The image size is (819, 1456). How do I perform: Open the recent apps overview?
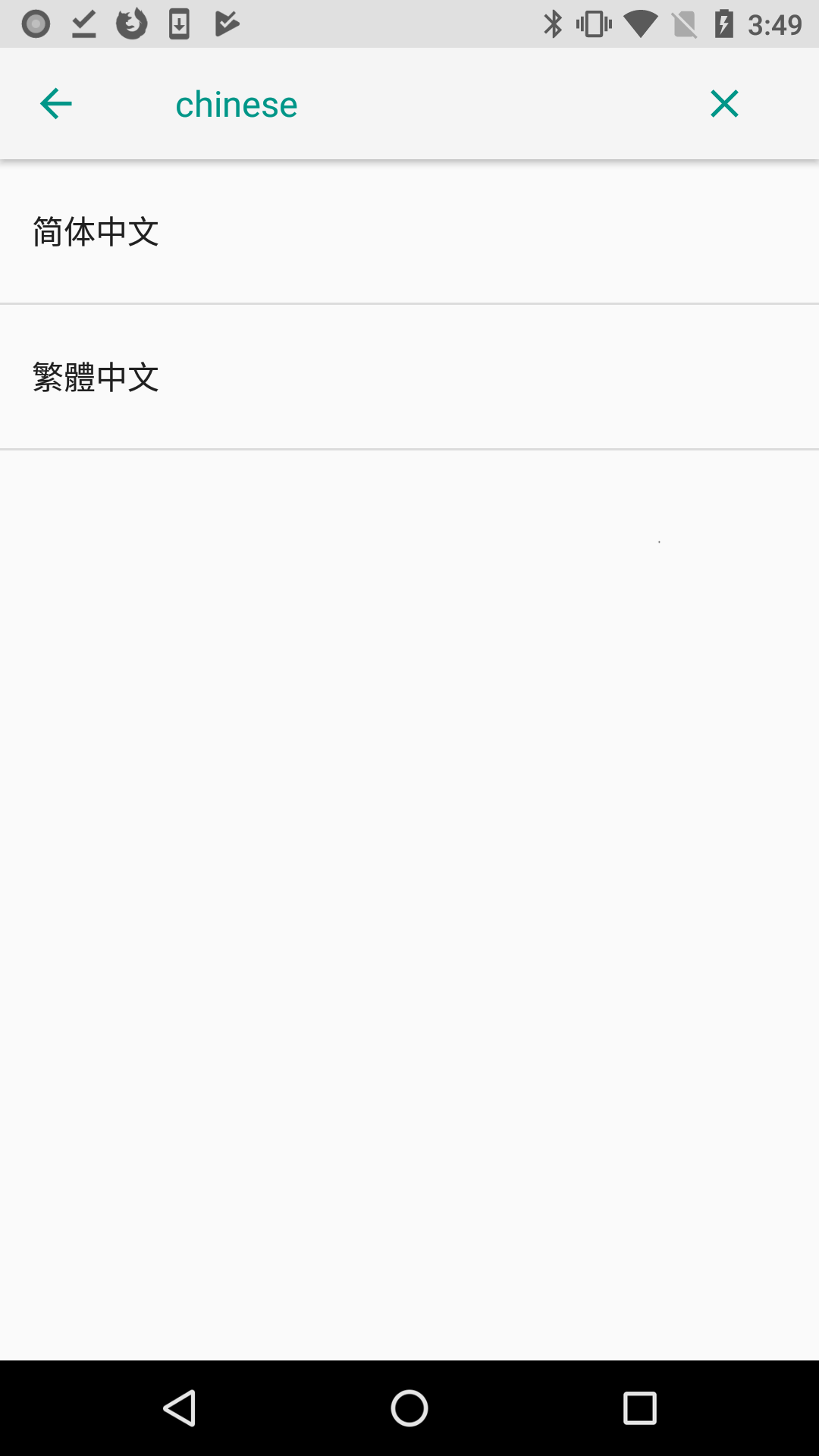coord(639,1409)
